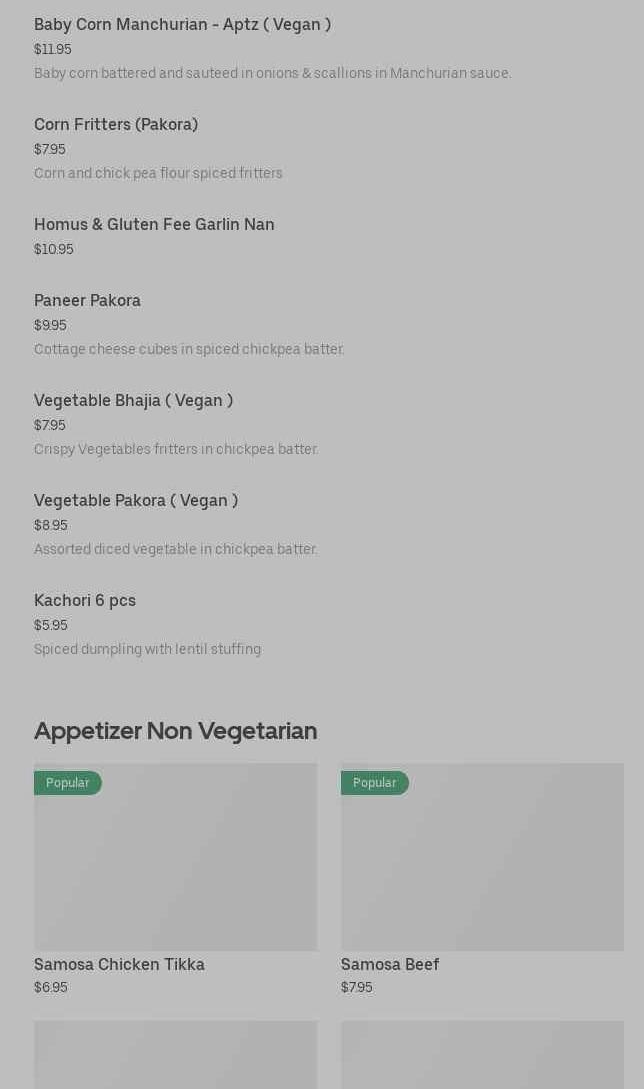Select Vegetable Bhajia ( Vegan )
Screen dimensions: 644x1089
coord(133,401)
